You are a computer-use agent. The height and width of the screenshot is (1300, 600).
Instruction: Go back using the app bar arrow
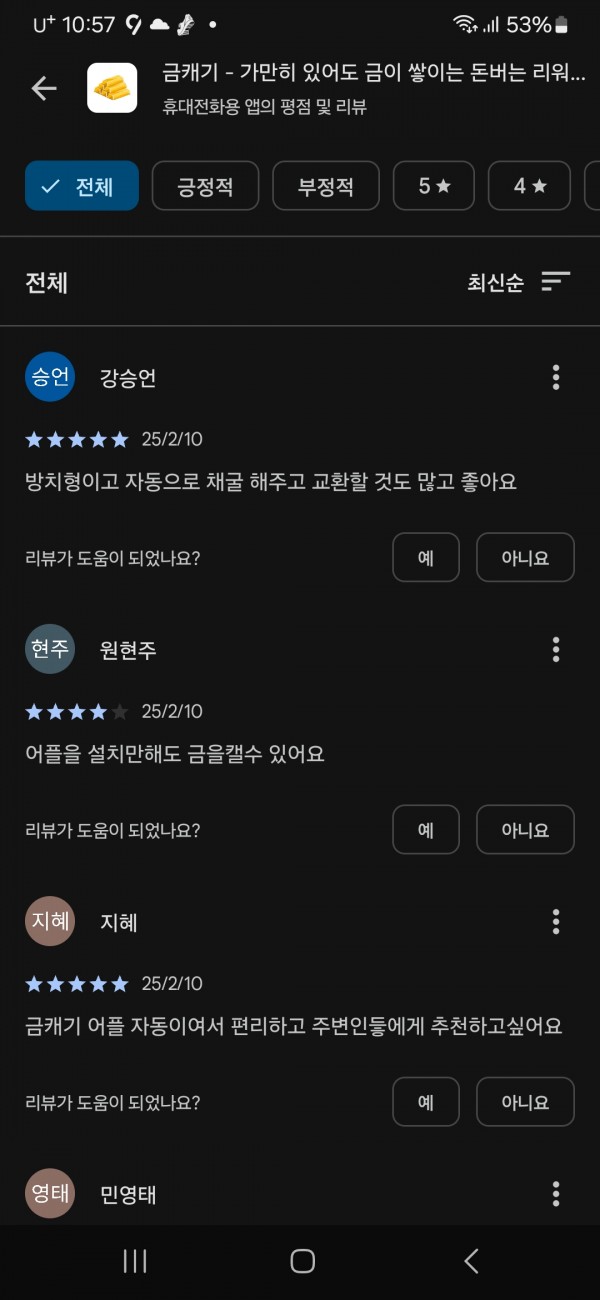44,88
